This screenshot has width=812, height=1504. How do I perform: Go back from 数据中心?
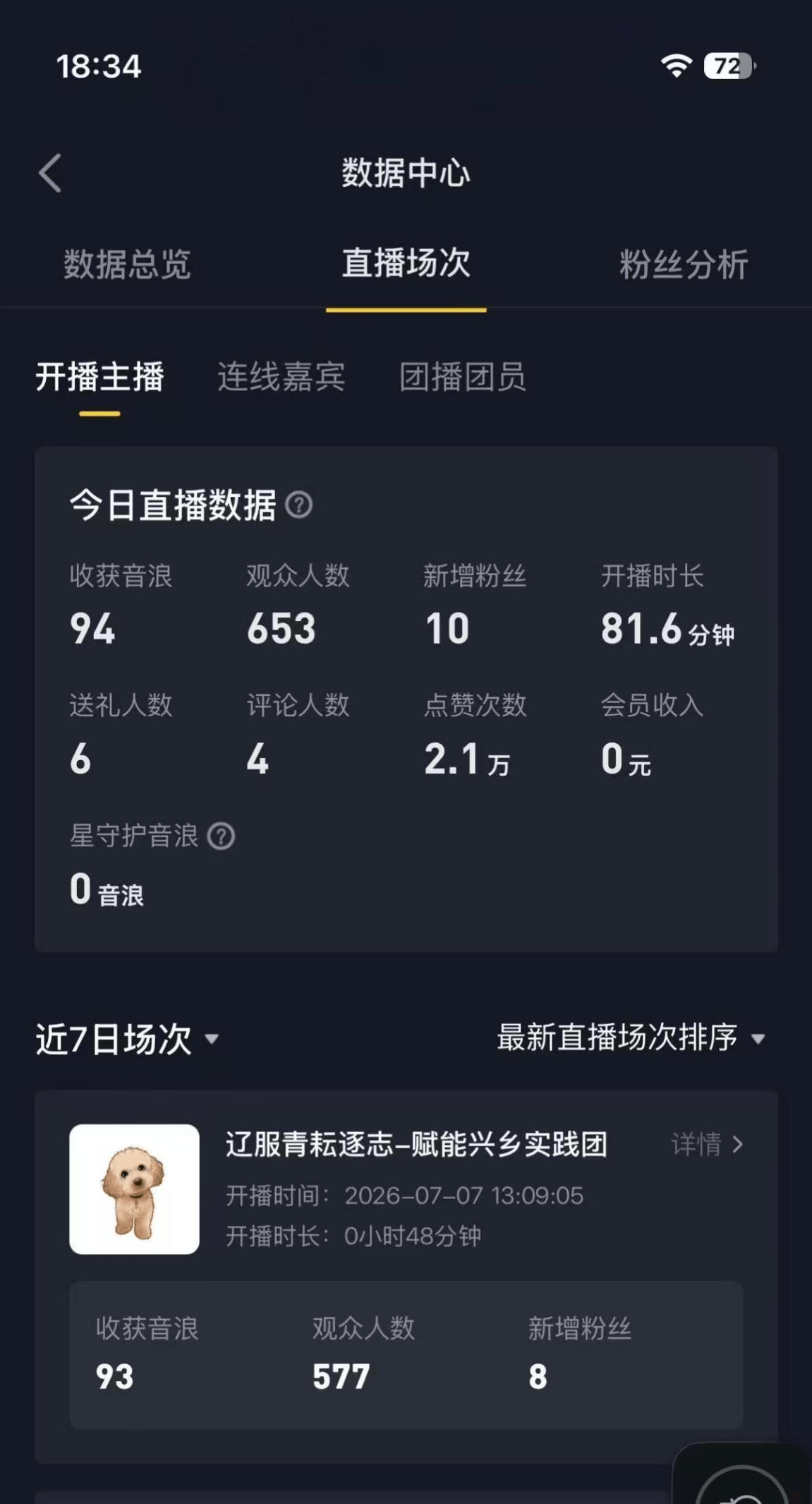50,173
